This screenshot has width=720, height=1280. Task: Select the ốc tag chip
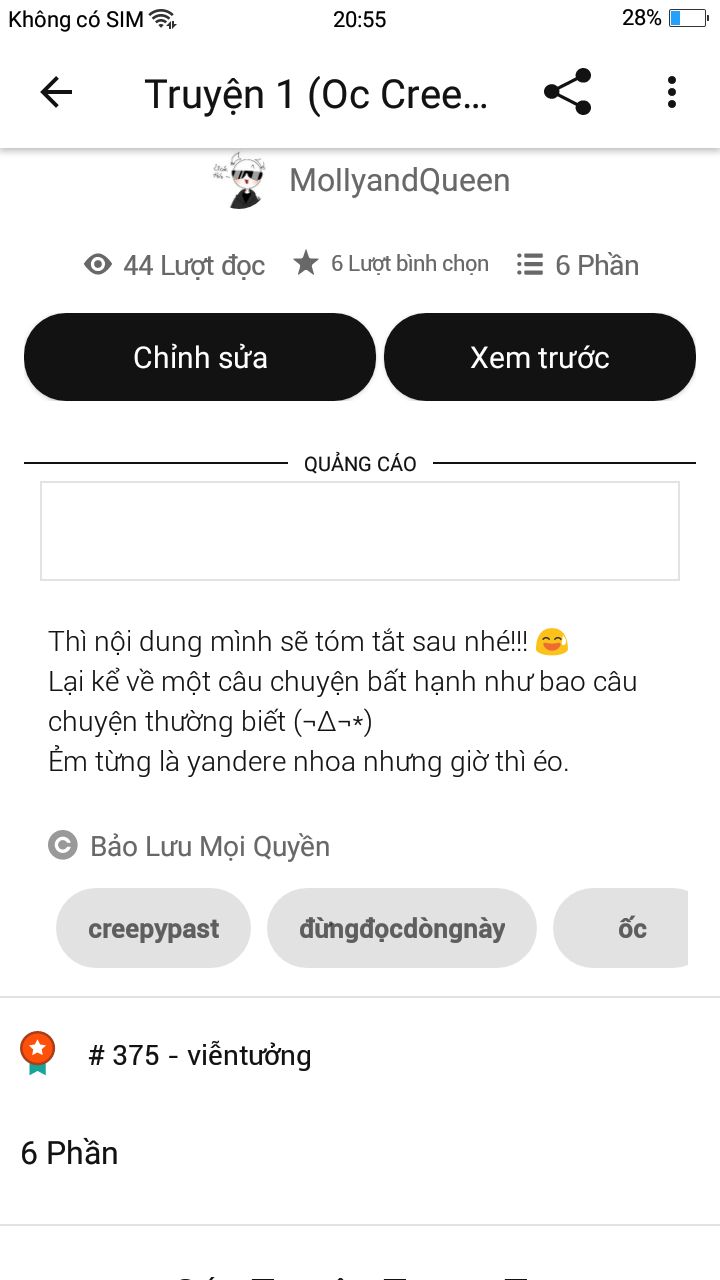pos(622,928)
